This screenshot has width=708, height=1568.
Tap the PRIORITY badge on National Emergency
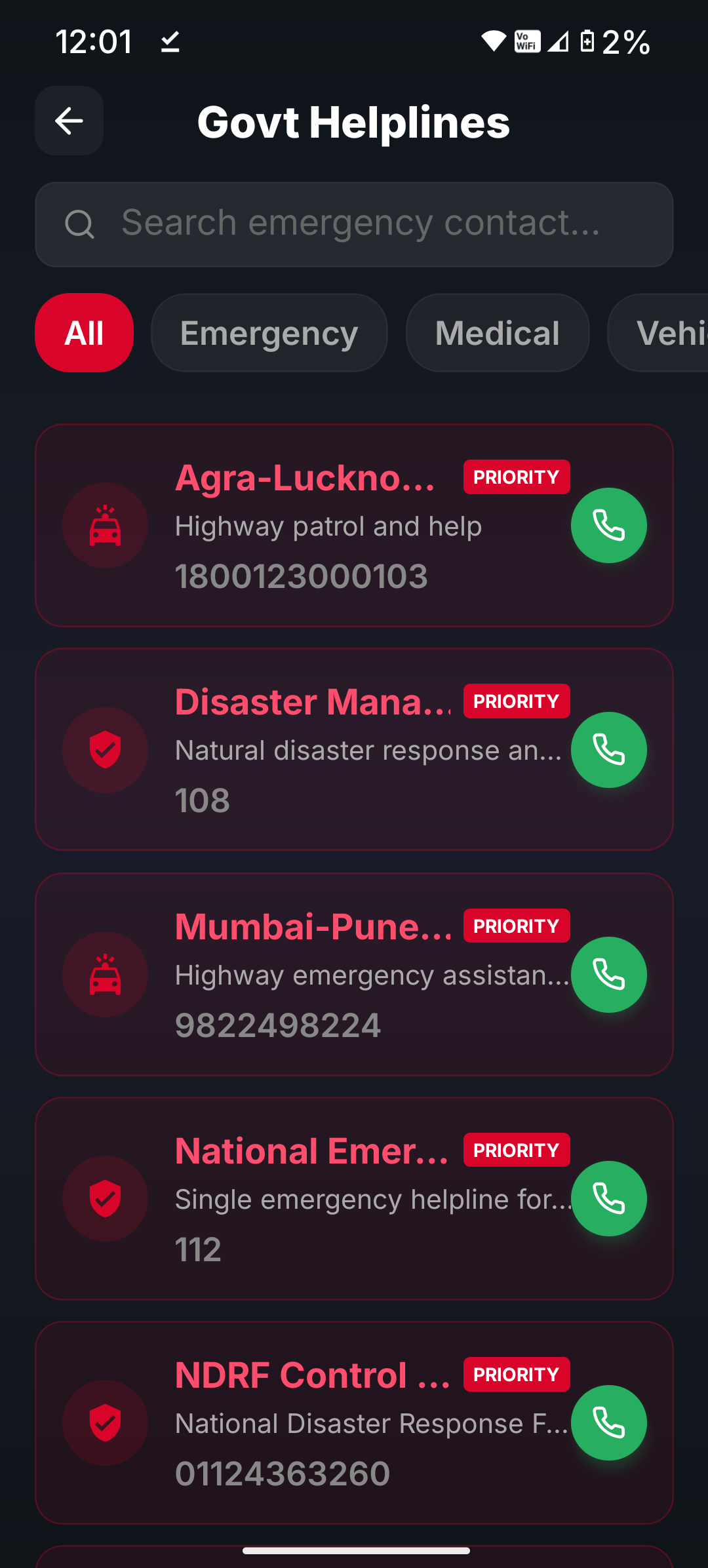click(517, 1150)
